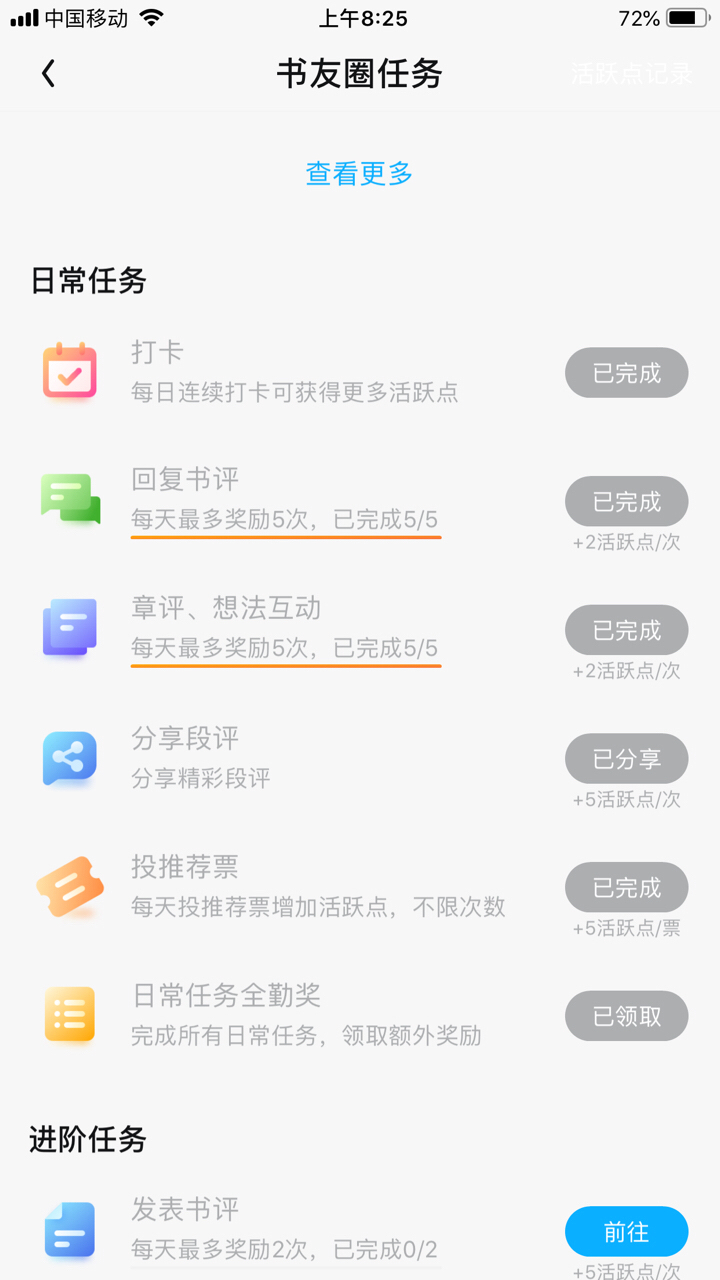The image size is (720, 1280).
Task: Go back using the top-left arrow
Action: point(48,73)
